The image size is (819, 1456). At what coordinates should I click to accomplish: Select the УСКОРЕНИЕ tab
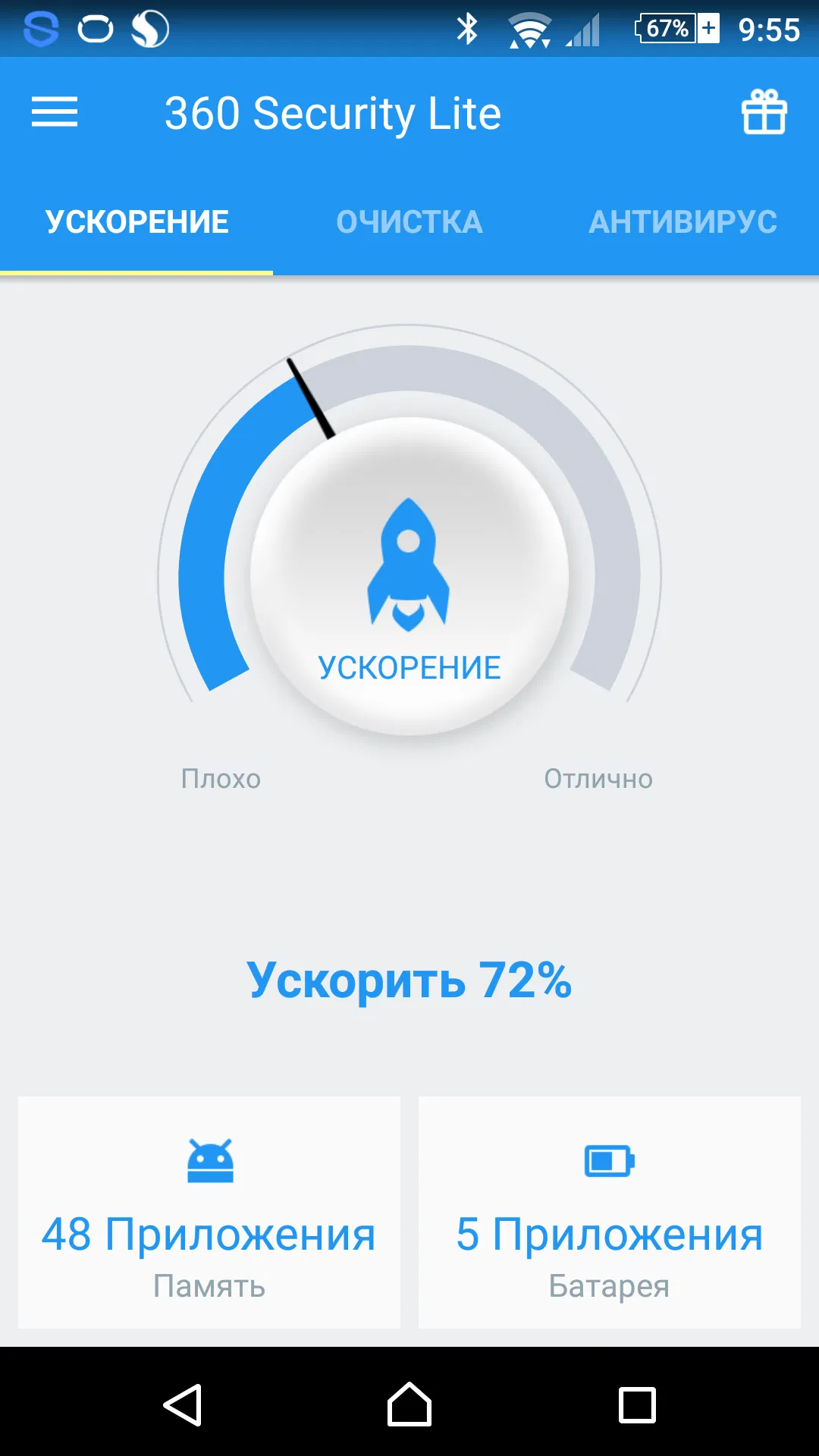136,222
